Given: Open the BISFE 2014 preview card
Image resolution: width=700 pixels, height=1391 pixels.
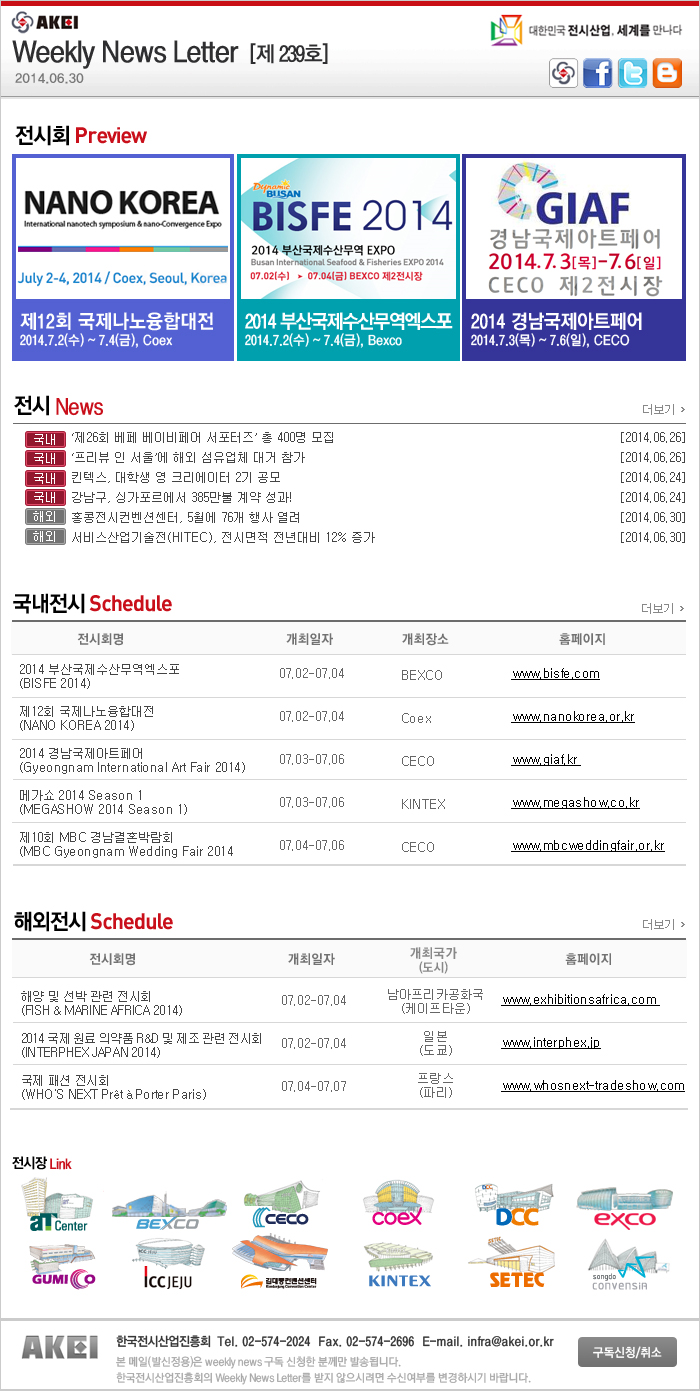Looking at the screenshot, I should pyautogui.click(x=348, y=257).
